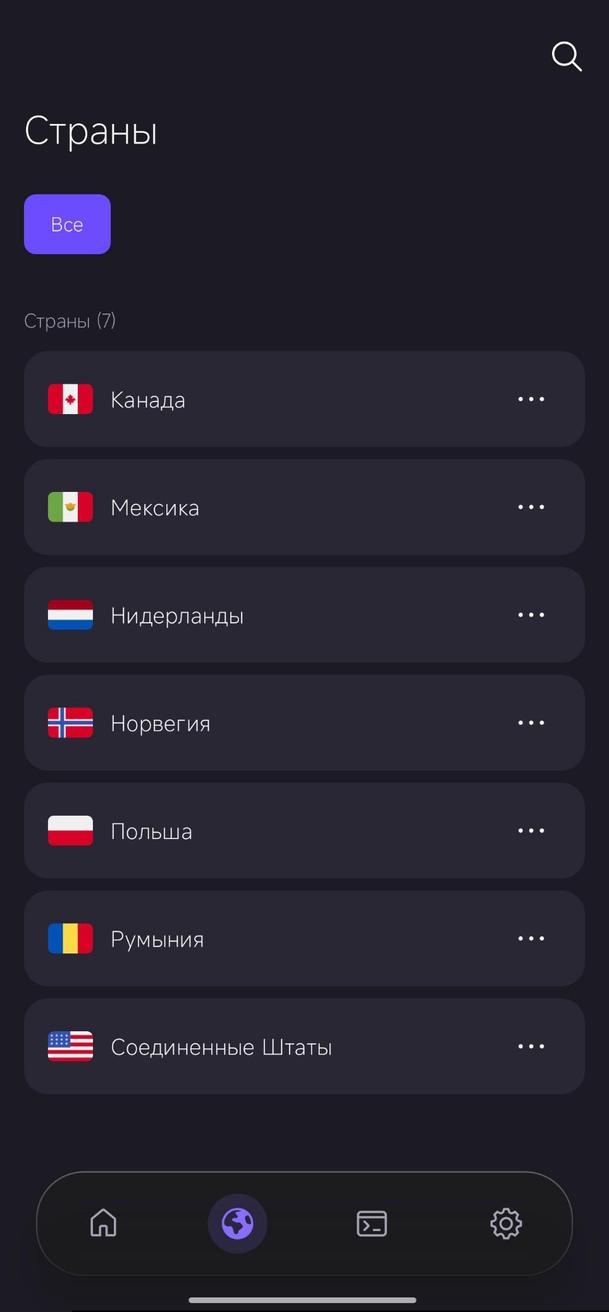Open the terminal console tab
This screenshot has width=609, height=1312.
[371, 1223]
